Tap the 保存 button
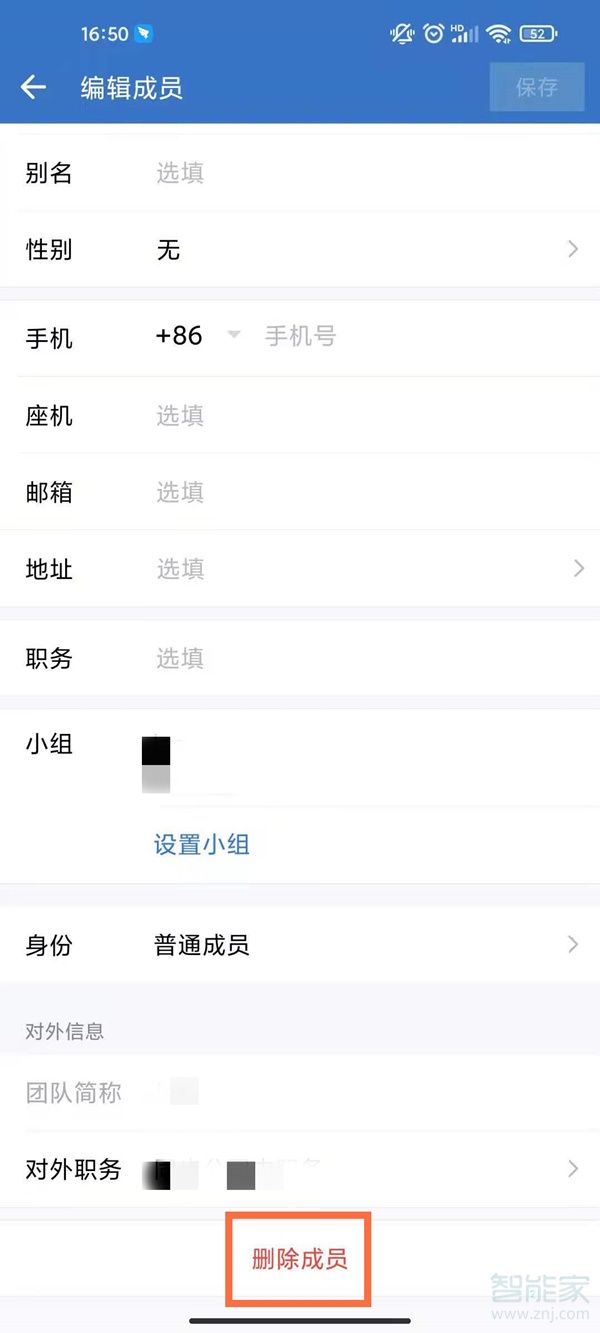This screenshot has width=600, height=1333. click(536, 88)
